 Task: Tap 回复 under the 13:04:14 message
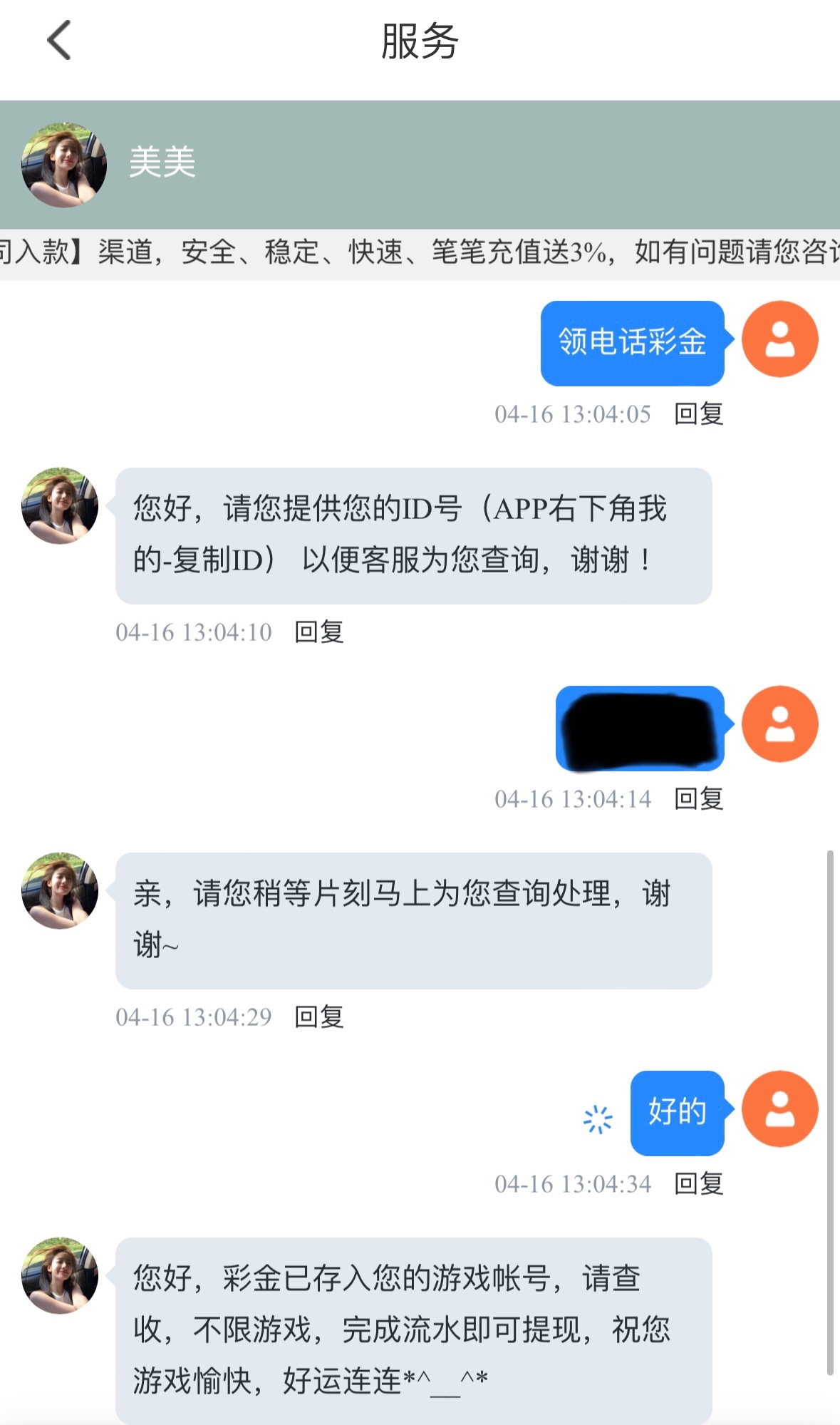pyautogui.click(x=698, y=799)
